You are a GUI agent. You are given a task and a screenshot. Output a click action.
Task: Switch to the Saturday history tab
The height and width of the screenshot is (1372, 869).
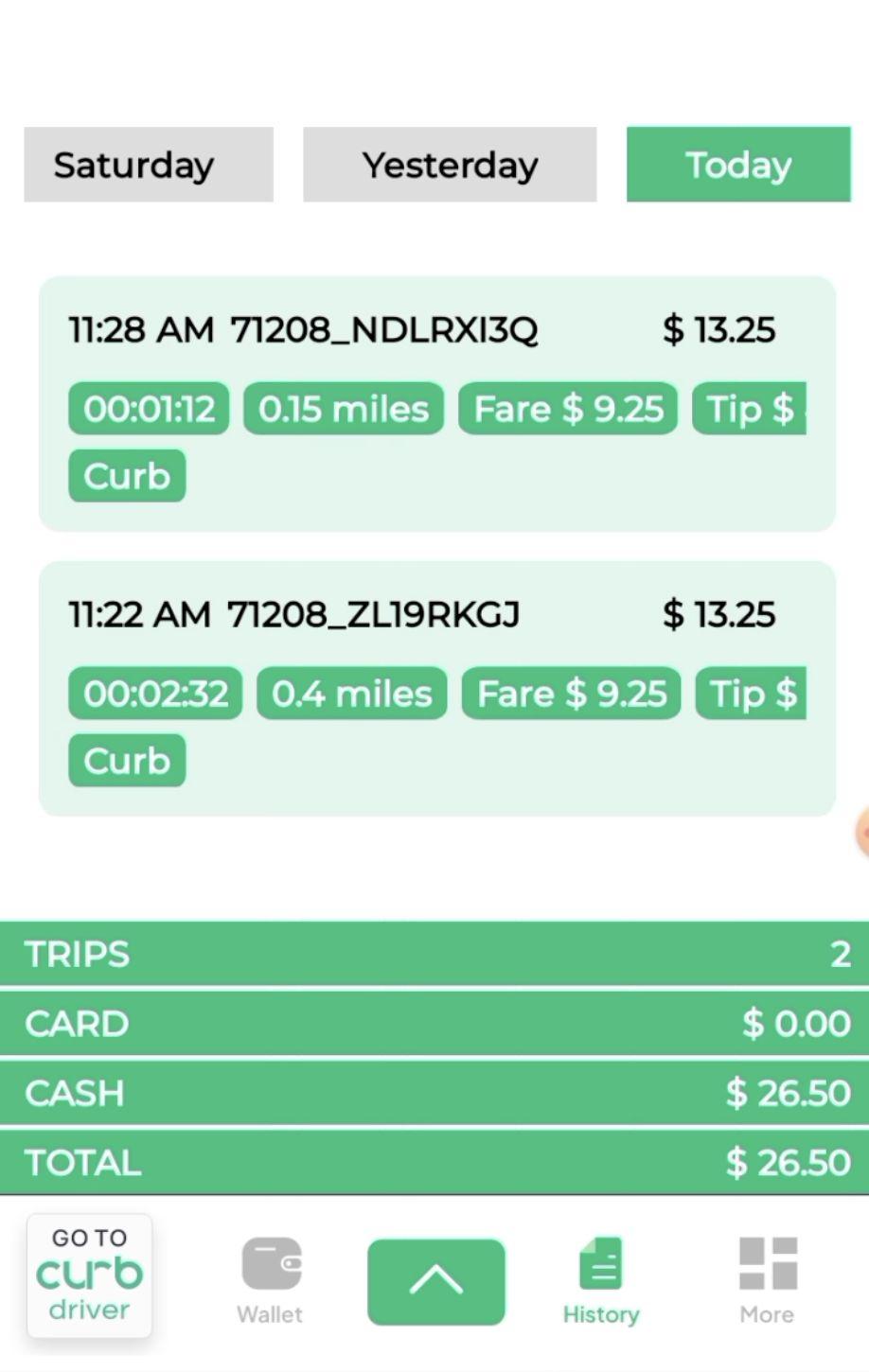tap(149, 165)
